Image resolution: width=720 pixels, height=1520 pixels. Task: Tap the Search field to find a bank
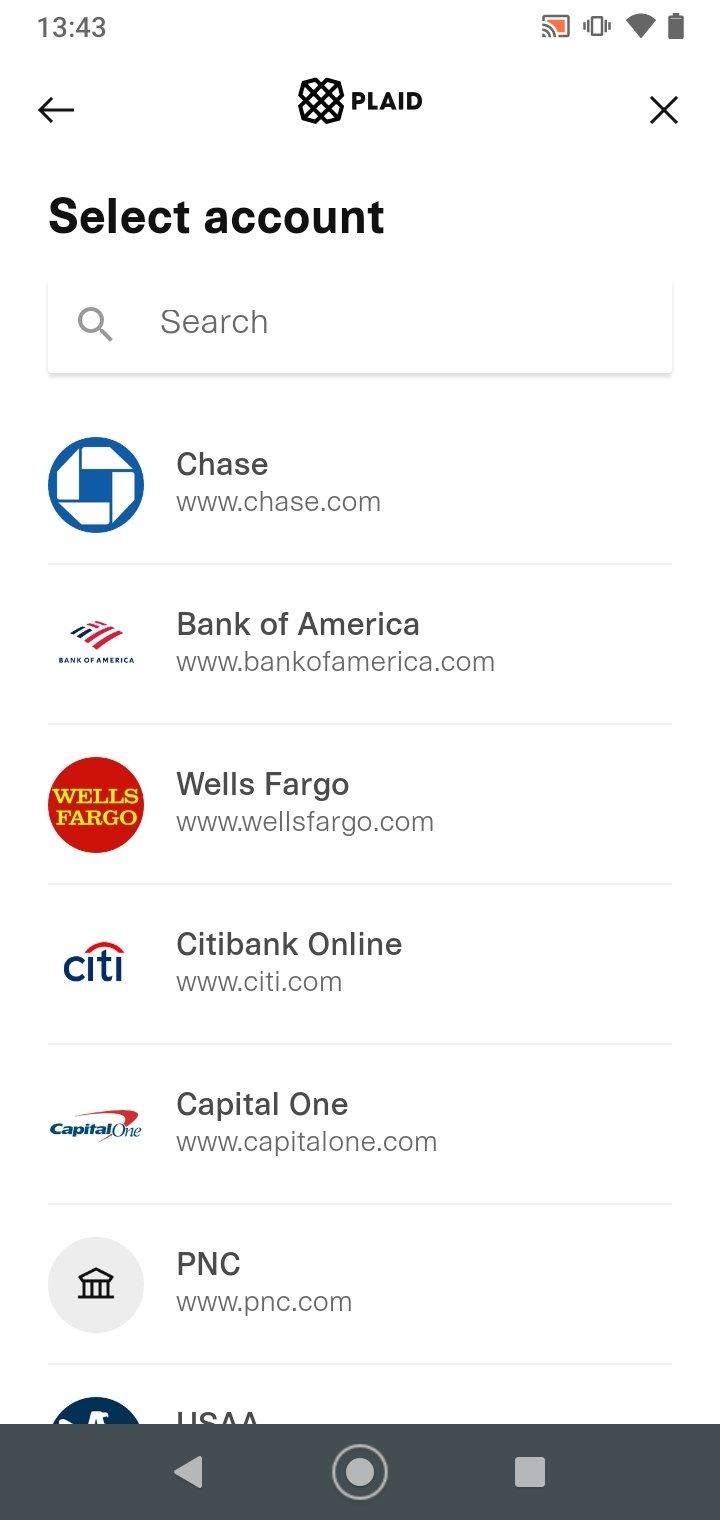pyautogui.click(x=360, y=323)
